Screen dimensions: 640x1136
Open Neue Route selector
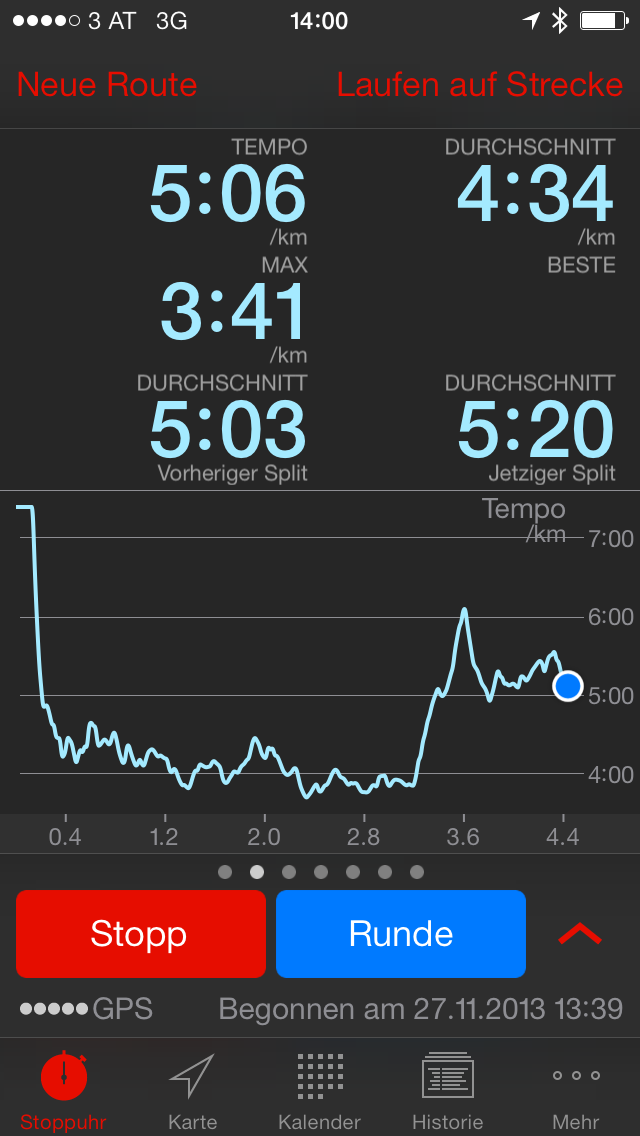tap(107, 85)
